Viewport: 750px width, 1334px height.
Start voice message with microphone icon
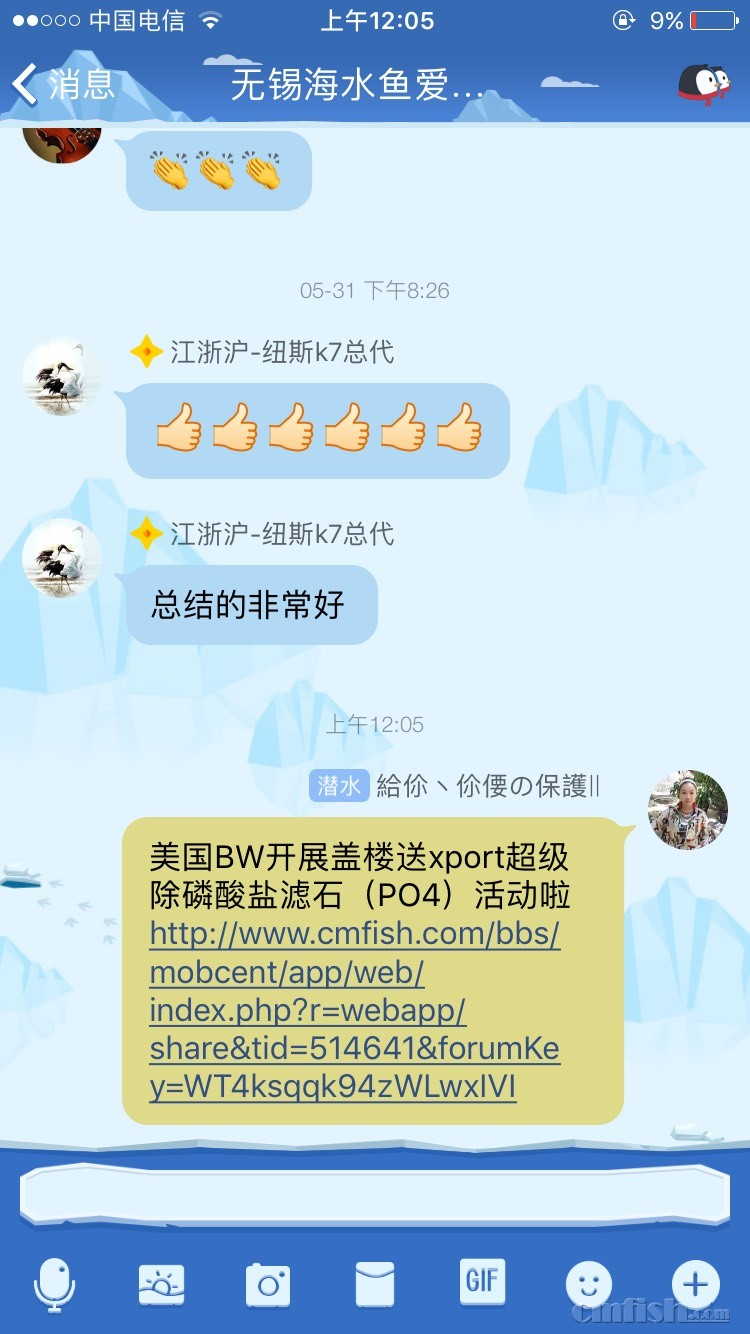pyautogui.click(x=54, y=1282)
